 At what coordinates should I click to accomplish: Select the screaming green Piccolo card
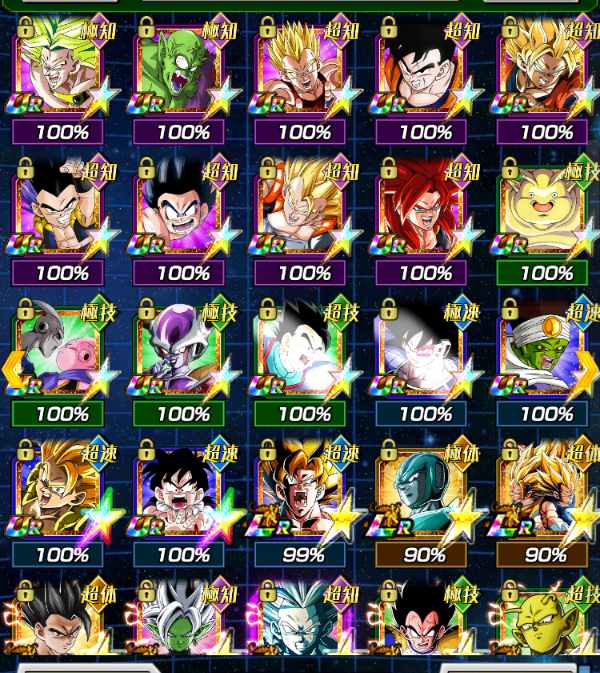point(183,72)
